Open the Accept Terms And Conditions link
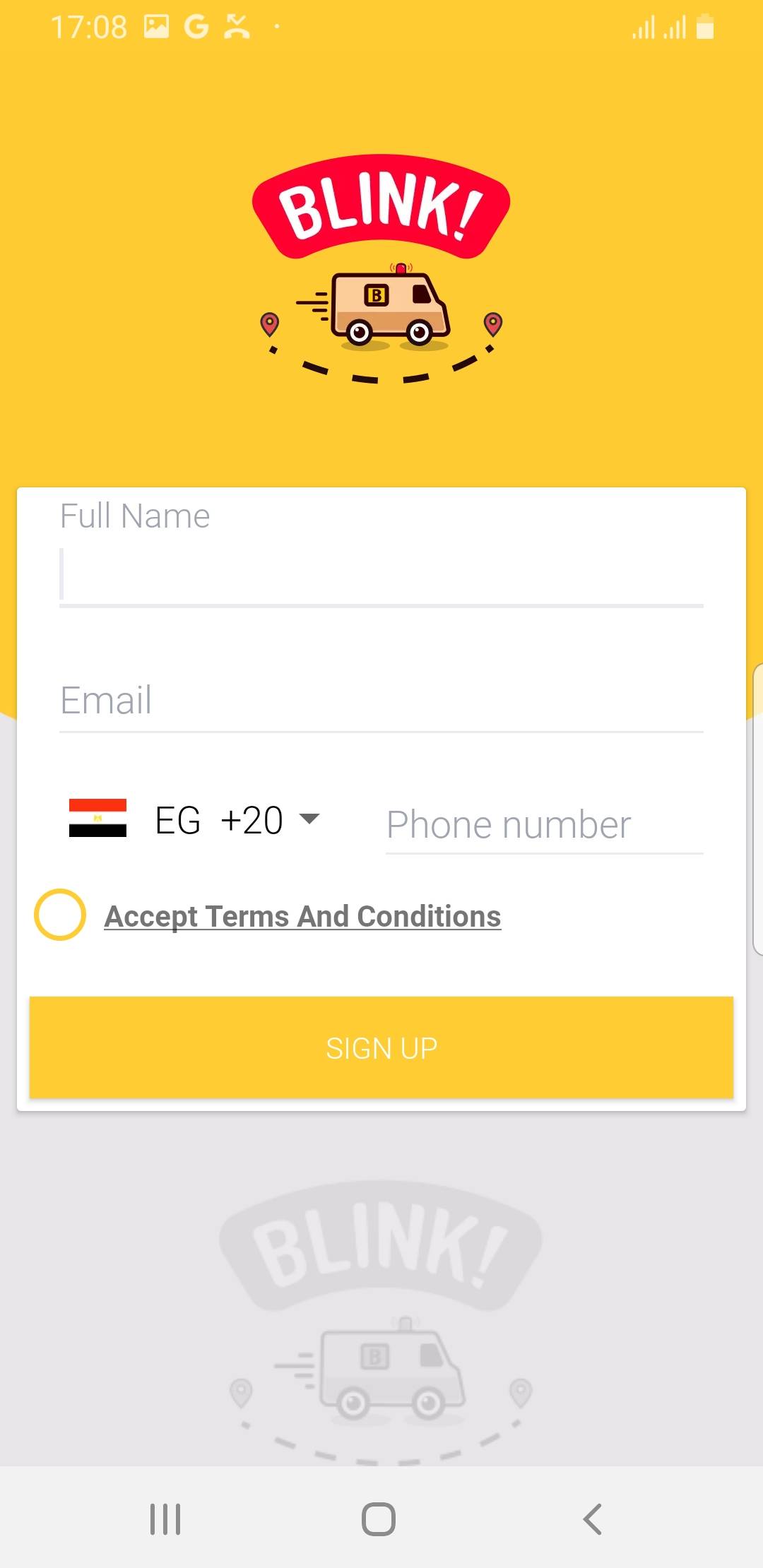 (302, 917)
